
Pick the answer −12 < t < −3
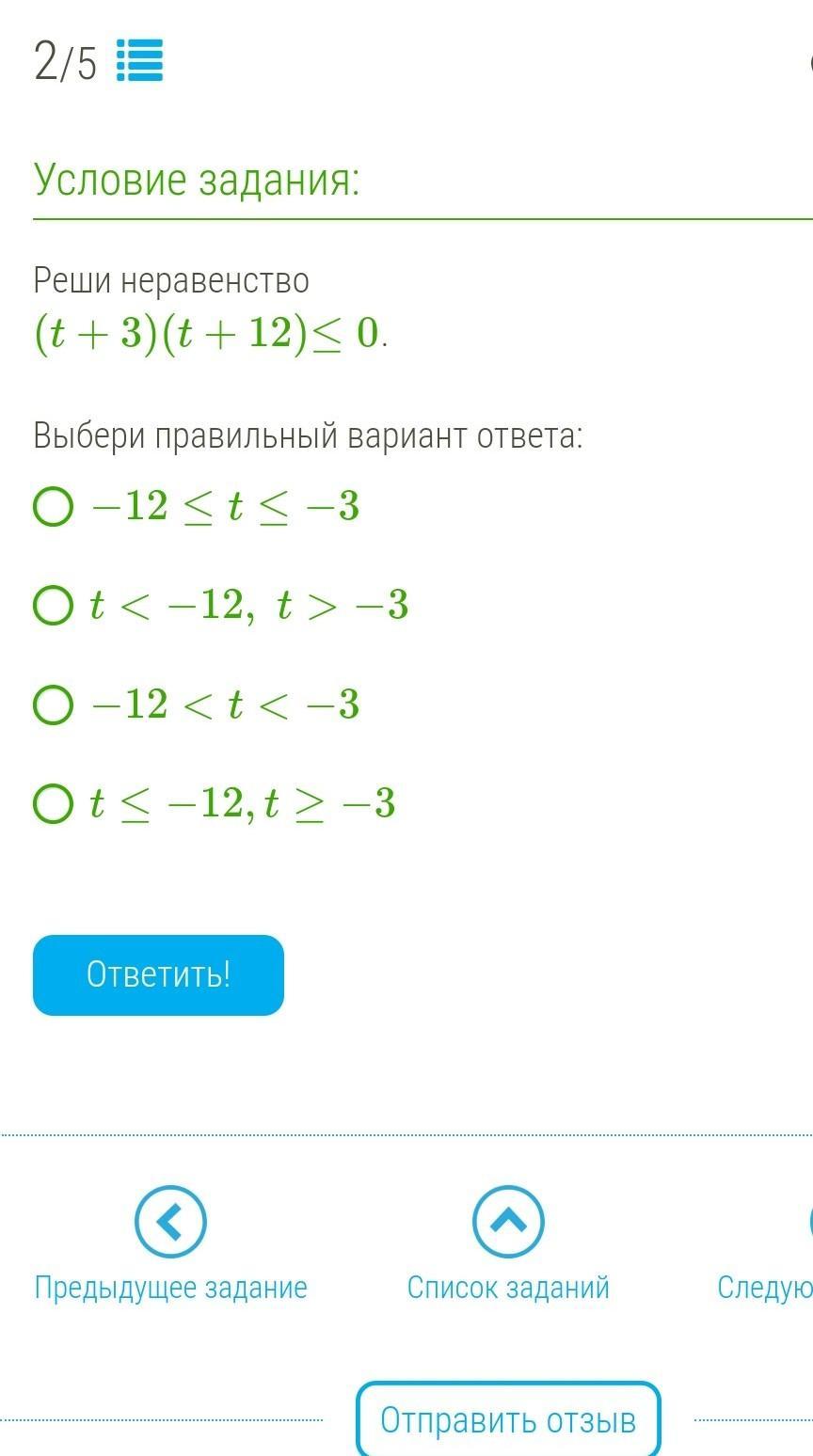tap(53, 704)
